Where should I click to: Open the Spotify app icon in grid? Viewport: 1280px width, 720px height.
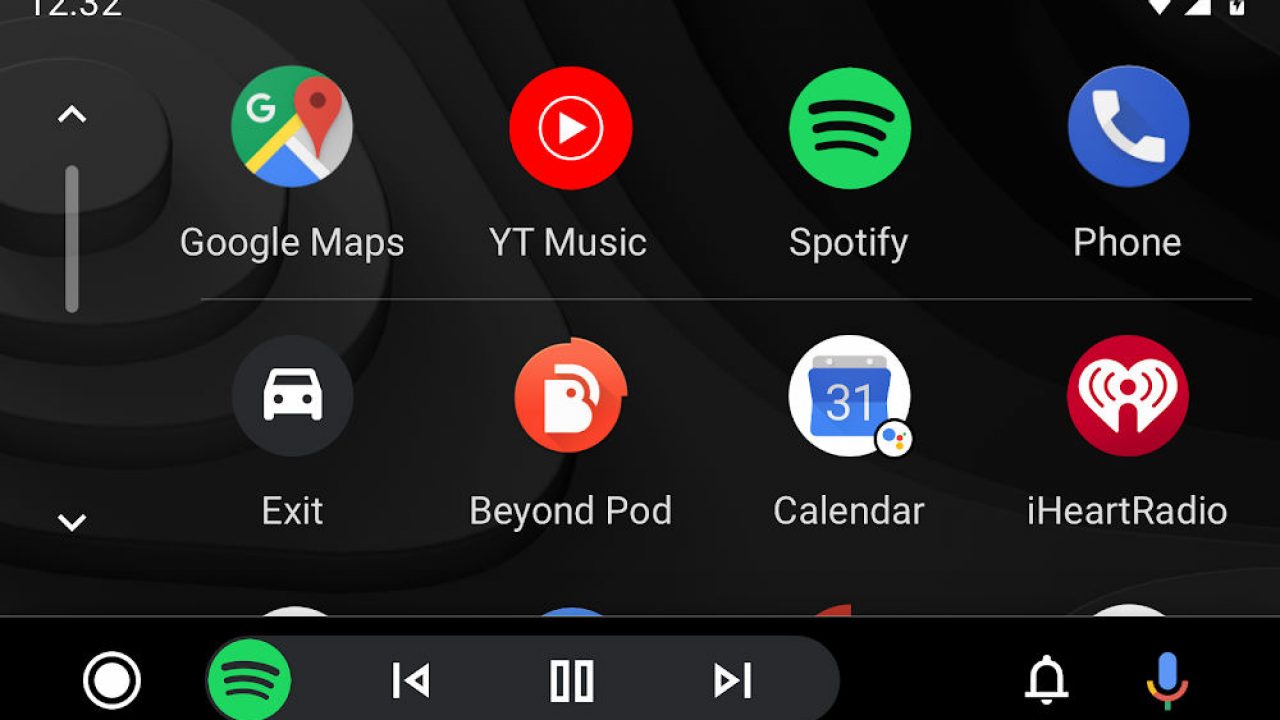[849, 127]
